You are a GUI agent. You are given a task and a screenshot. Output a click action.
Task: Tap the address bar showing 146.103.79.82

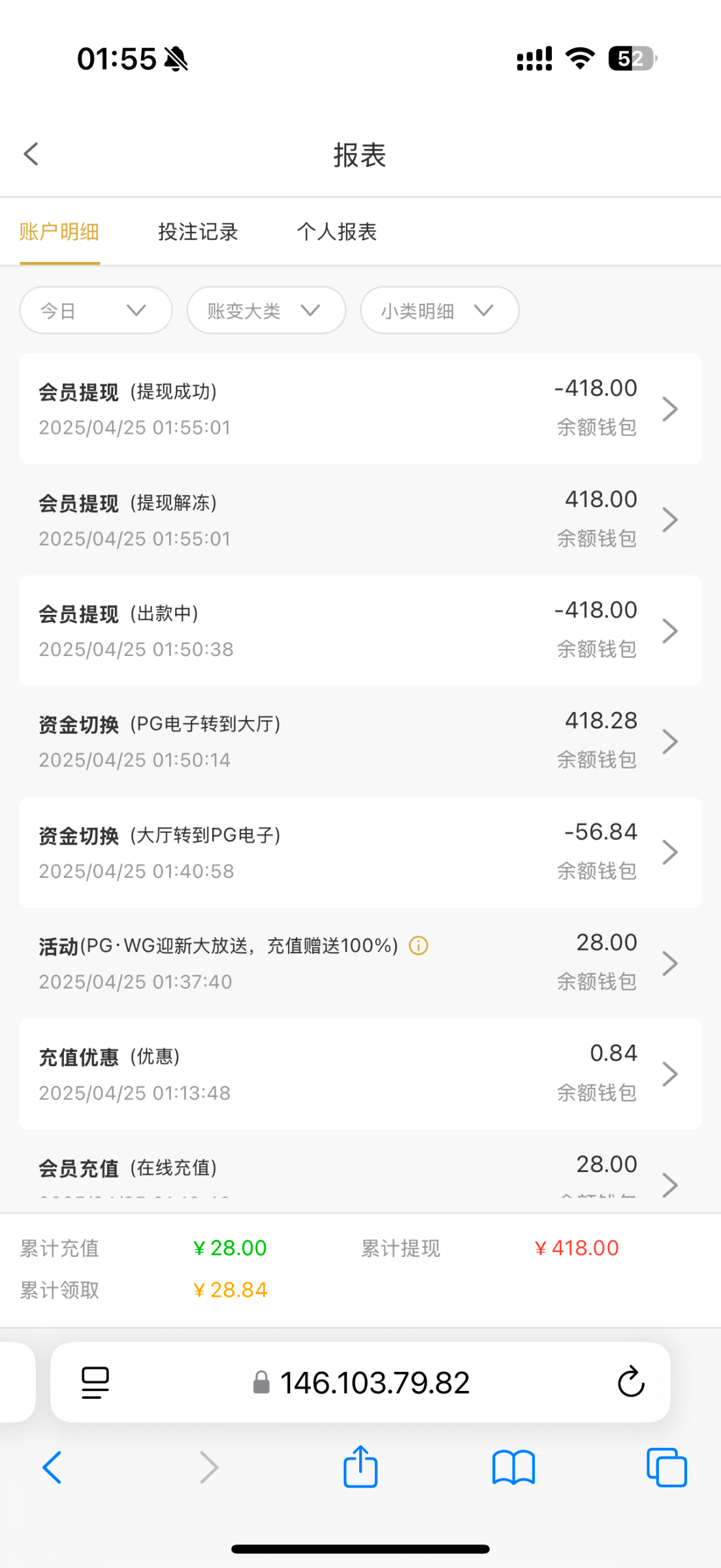pos(374,1382)
